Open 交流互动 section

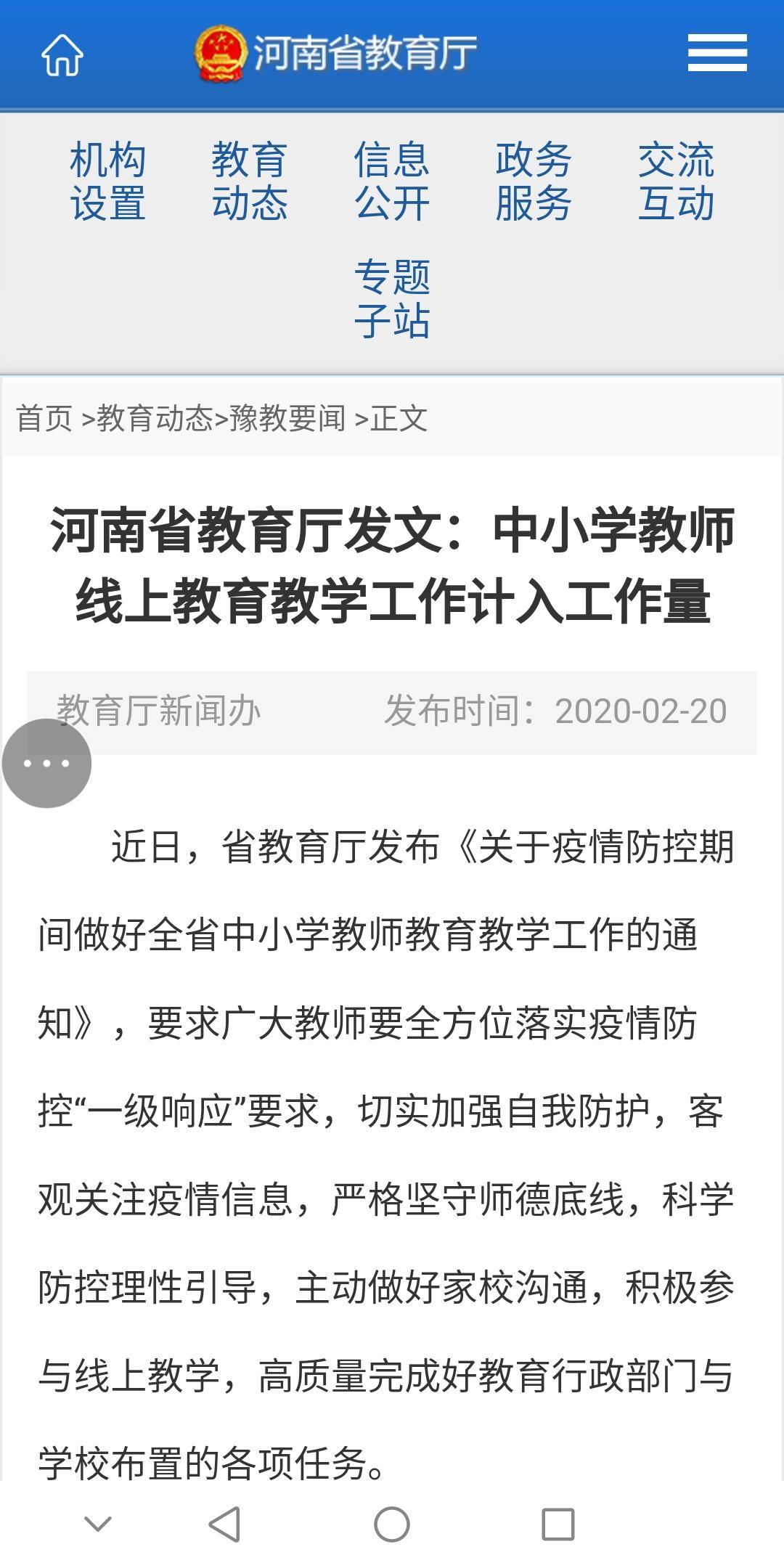tap(676, 181)
